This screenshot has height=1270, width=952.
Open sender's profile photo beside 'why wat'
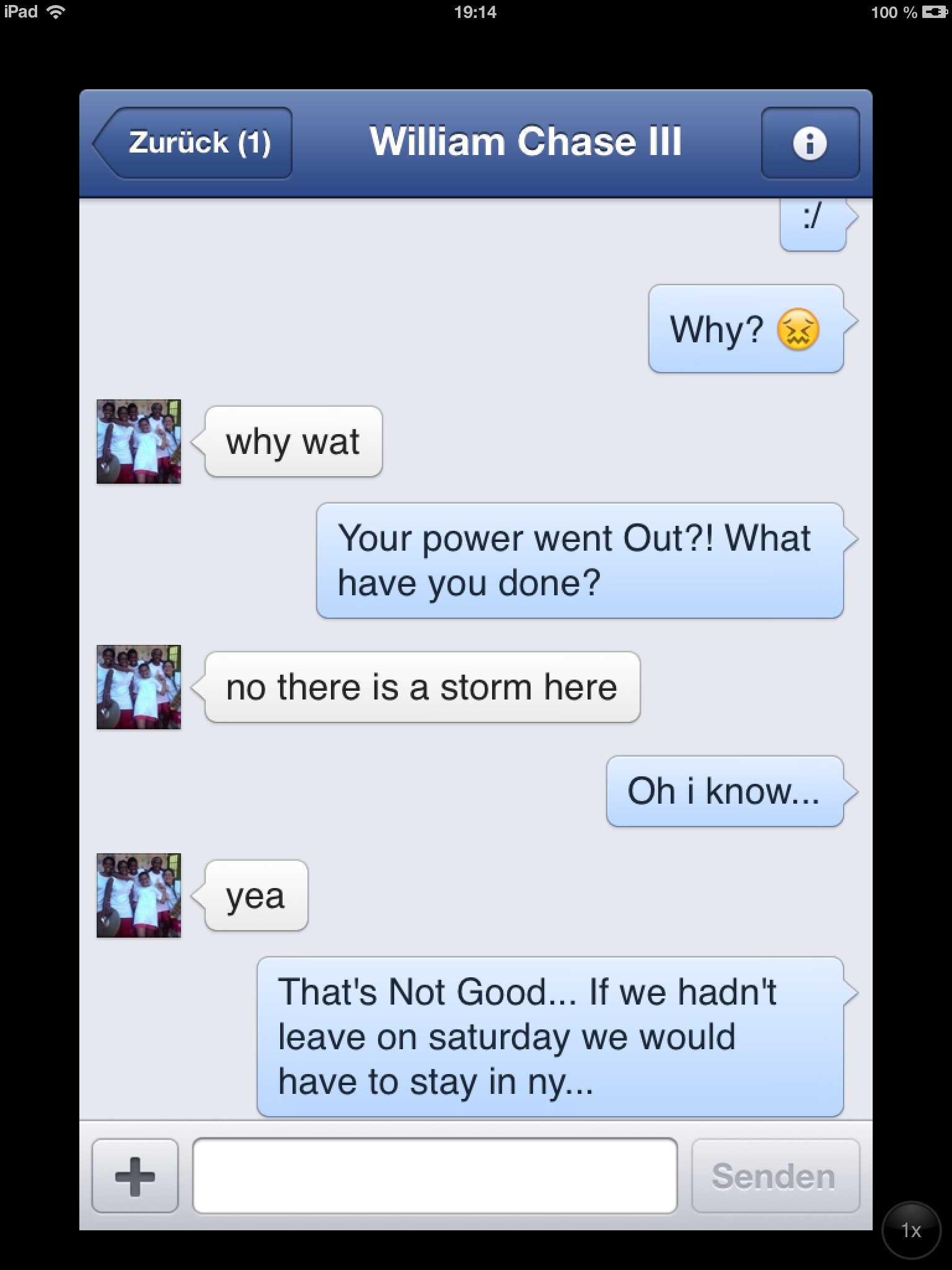pos(139,442)
